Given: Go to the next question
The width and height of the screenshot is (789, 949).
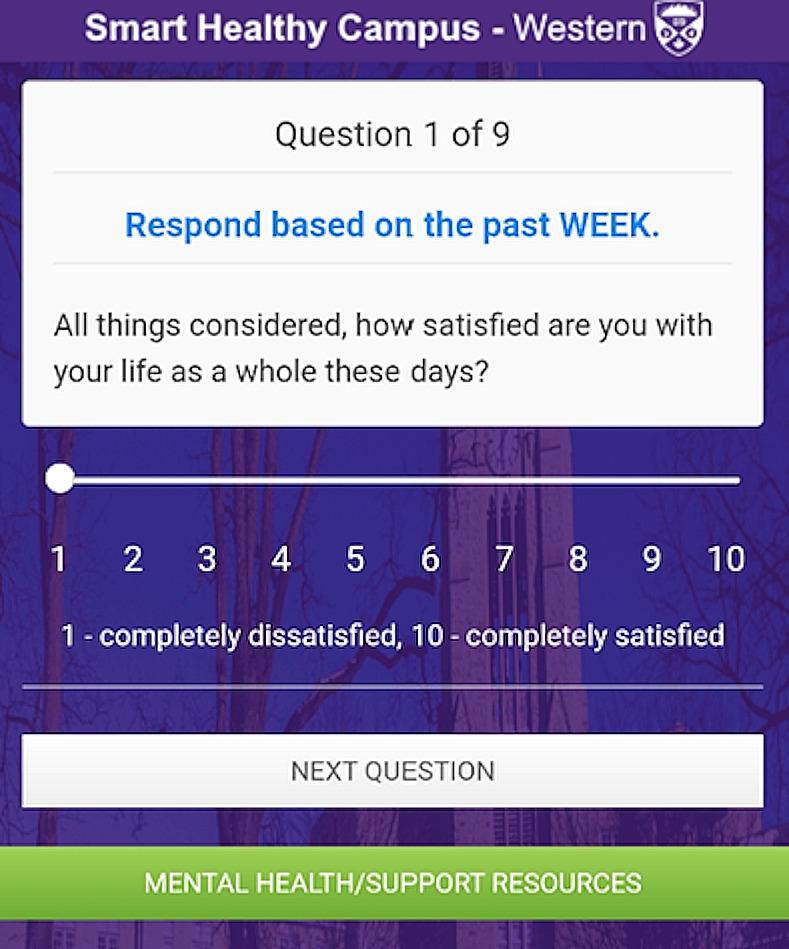Looking at the screenshot, I should 392,771.
